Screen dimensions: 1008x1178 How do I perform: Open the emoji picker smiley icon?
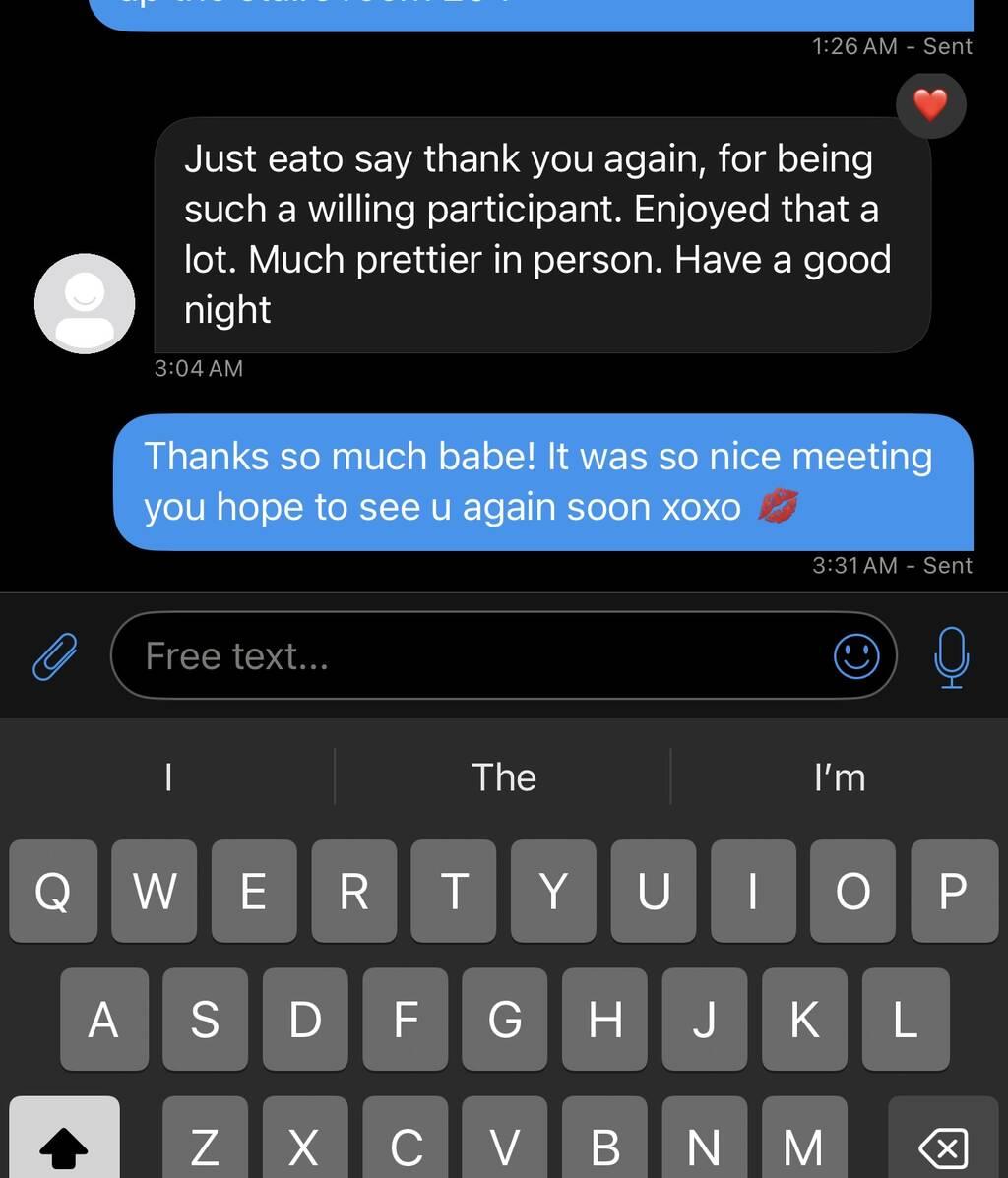[856, 656]
